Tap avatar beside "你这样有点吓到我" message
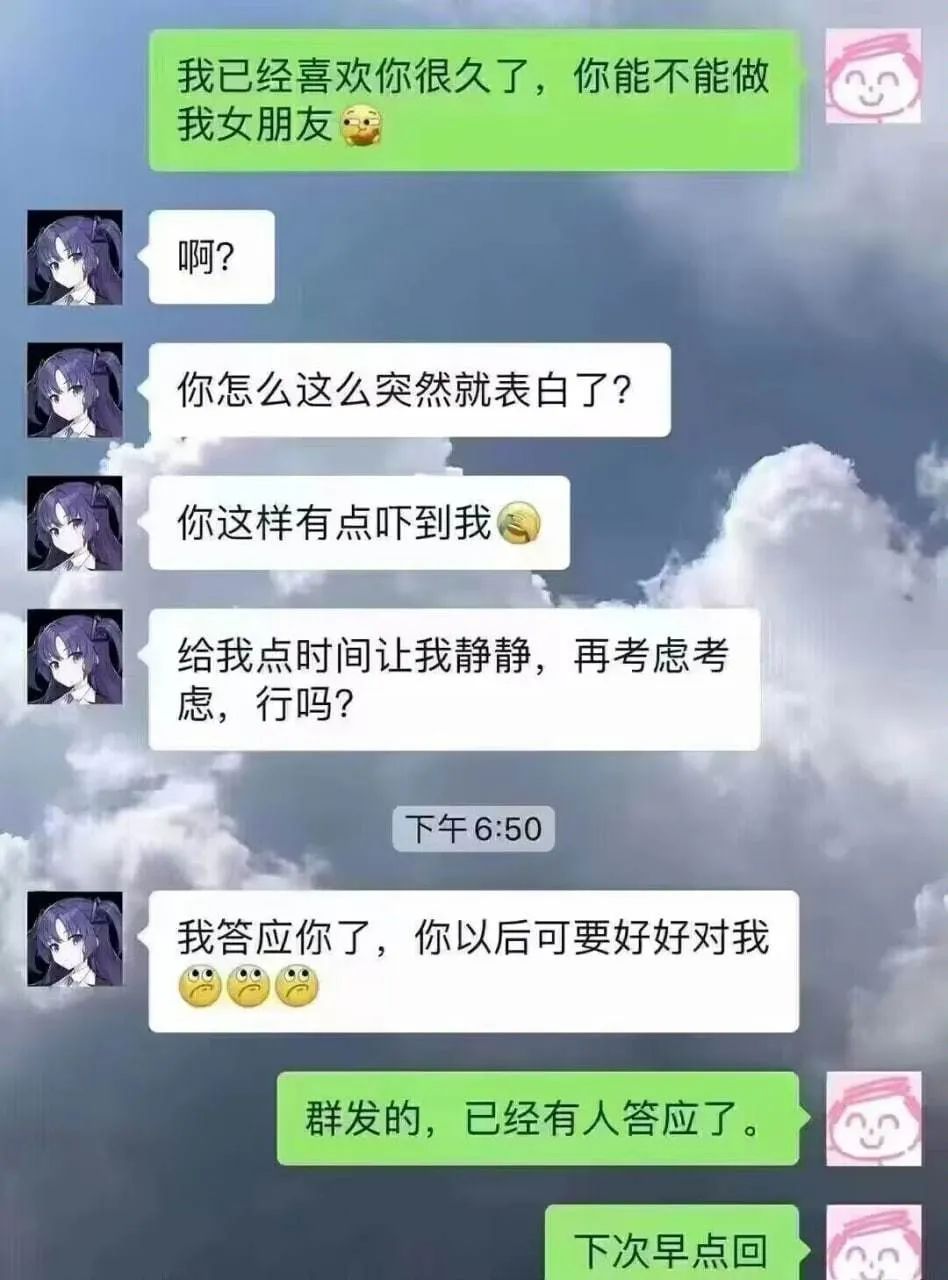 (75, 523)
